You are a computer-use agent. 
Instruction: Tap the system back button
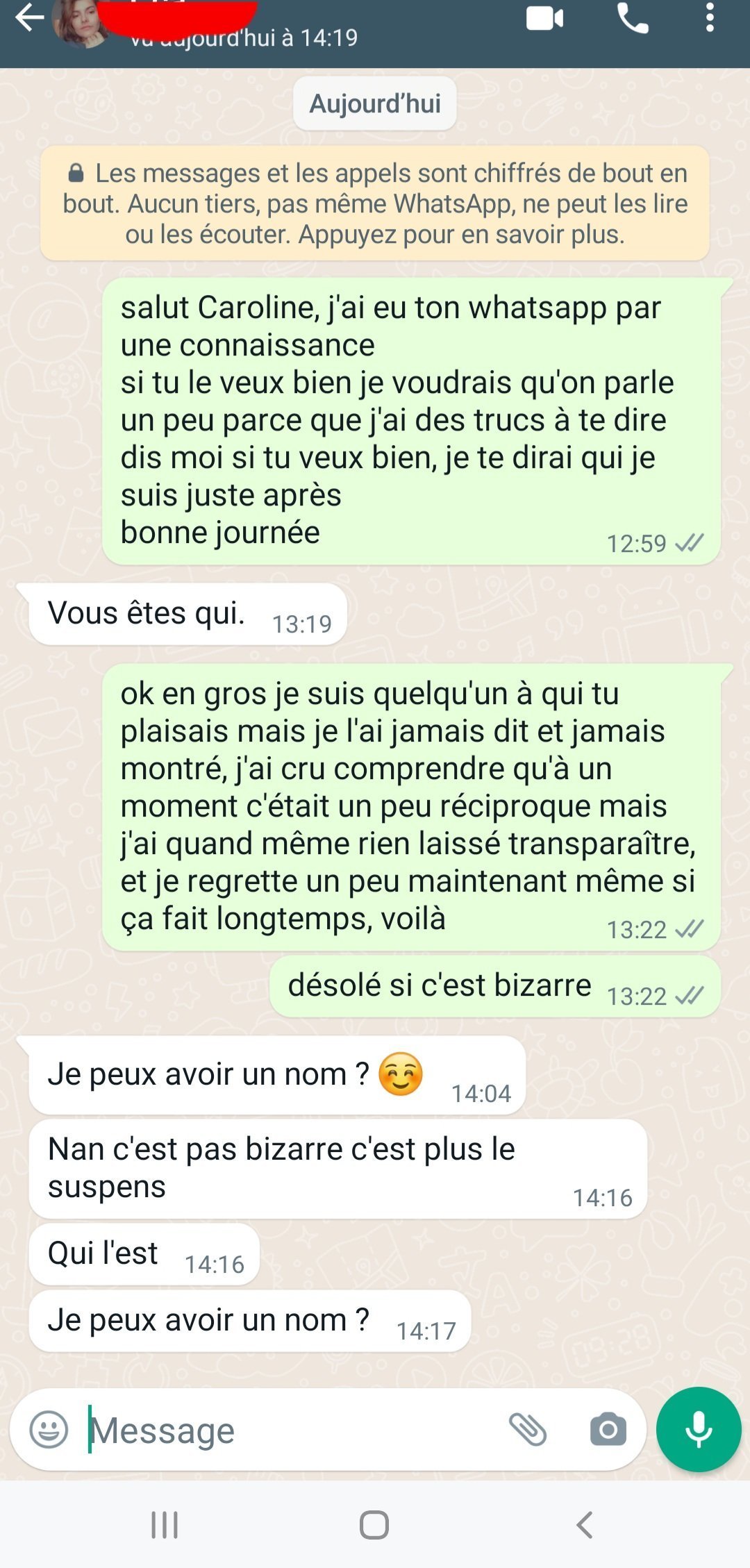pos(585,1525)
